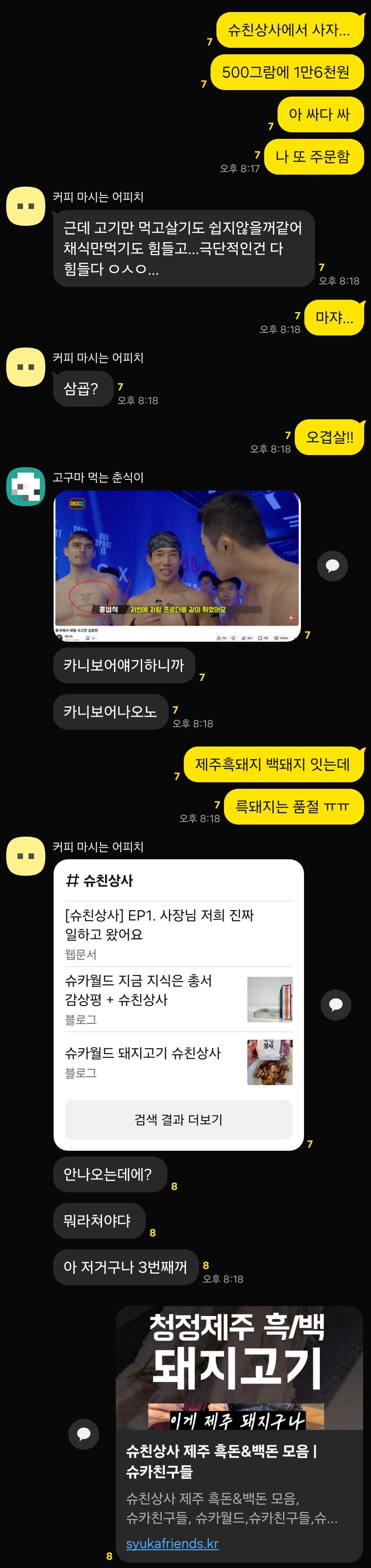Tap the 검색 결과 더보기 button
Image resolution: width=371 pixels, height=1568 pixels.
pyautogui.click(x=178, y=1119)
